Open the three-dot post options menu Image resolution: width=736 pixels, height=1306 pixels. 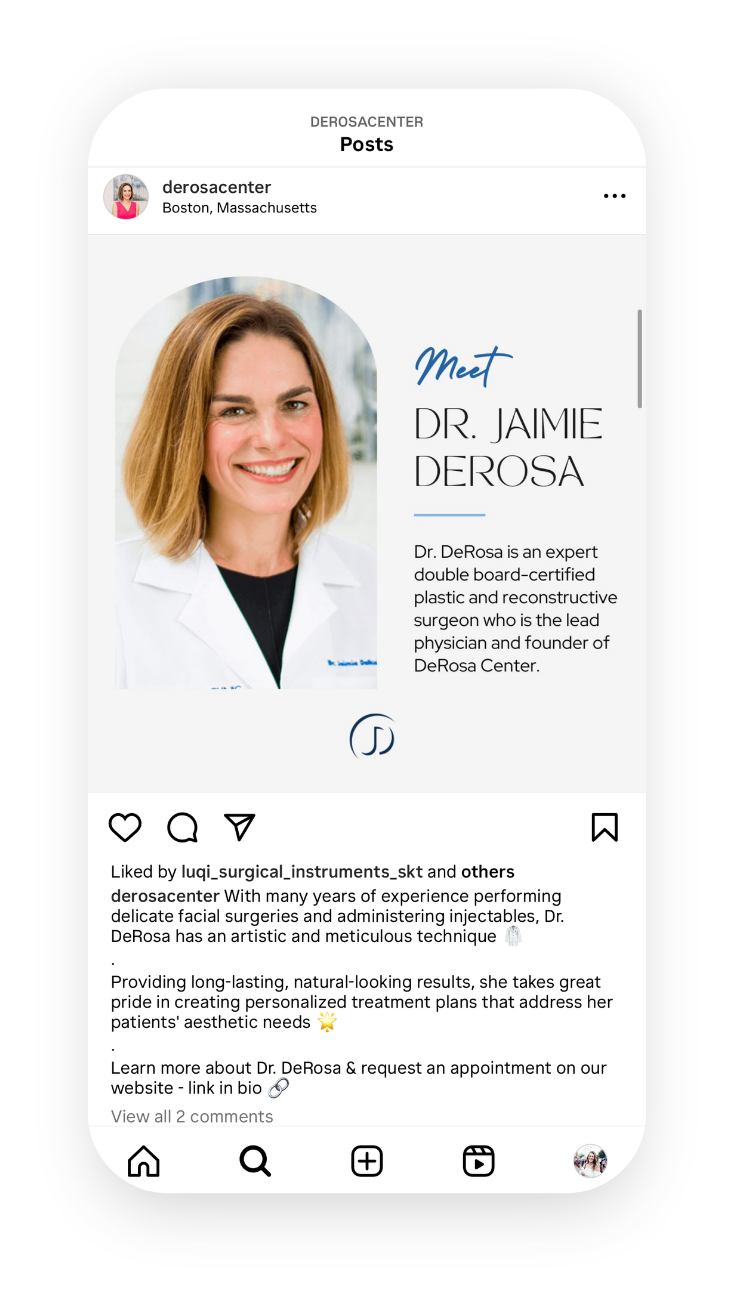(x=614, y=196)
